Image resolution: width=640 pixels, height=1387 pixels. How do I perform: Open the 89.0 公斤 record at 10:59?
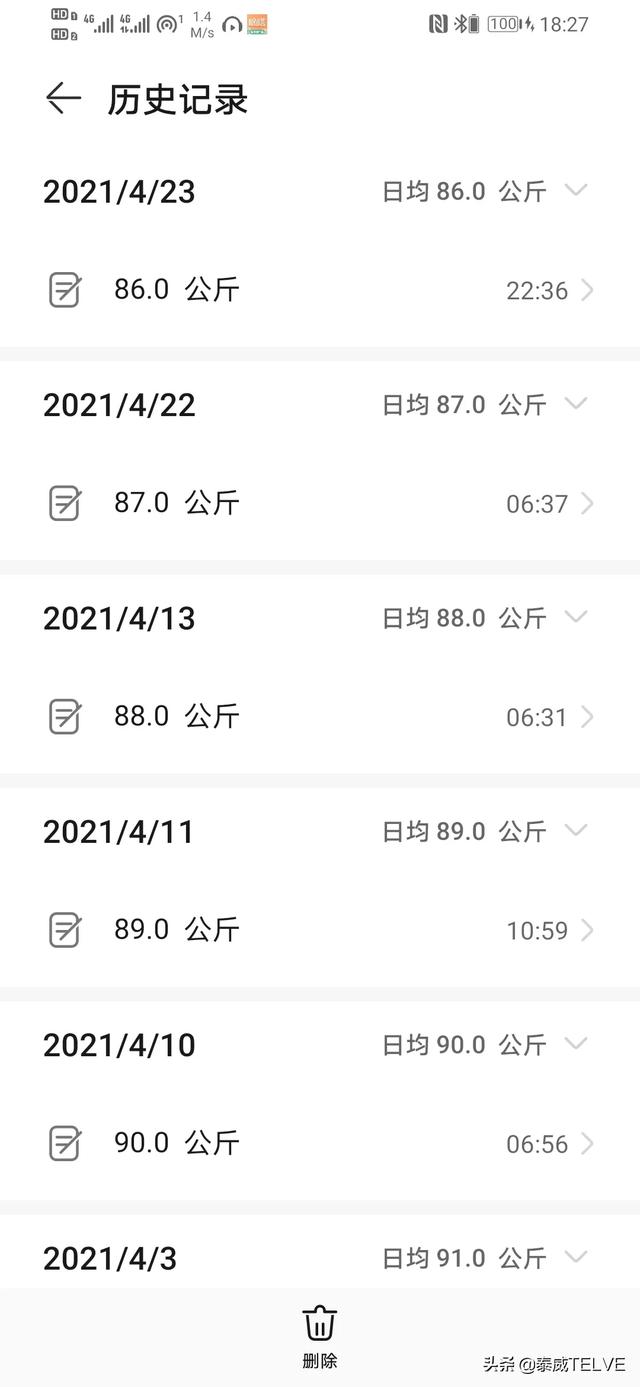click(x=320, y=930)
